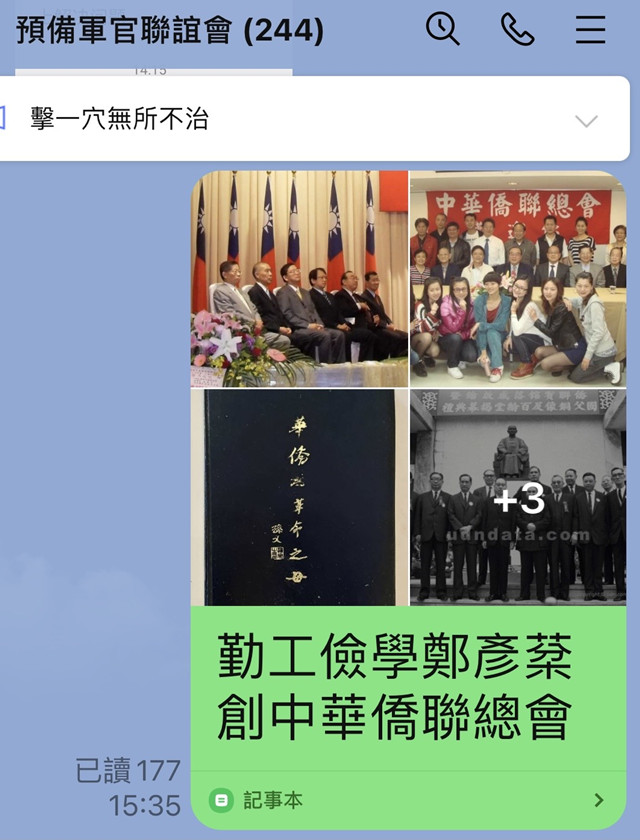View the dark book cover photo
640x840 pixels.
pyautogui.click(x=299, y=497)
